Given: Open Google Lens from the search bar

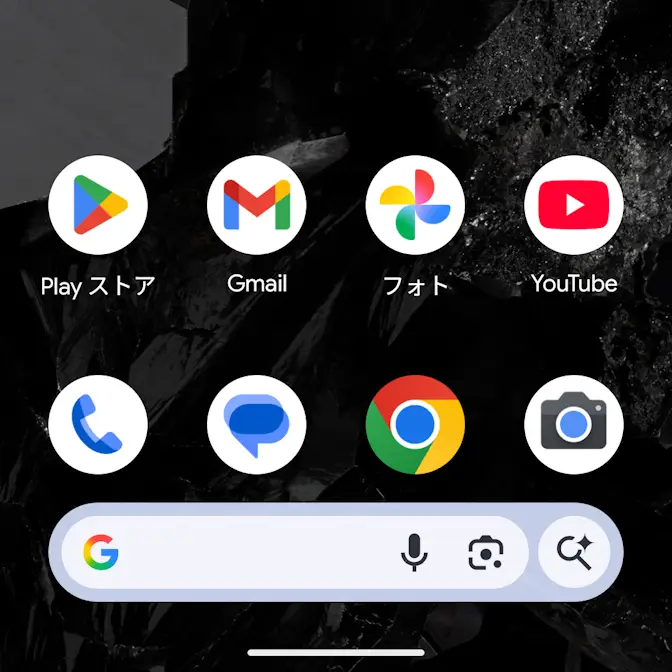Looking at the screenshot, I should (x=485, y=552).
